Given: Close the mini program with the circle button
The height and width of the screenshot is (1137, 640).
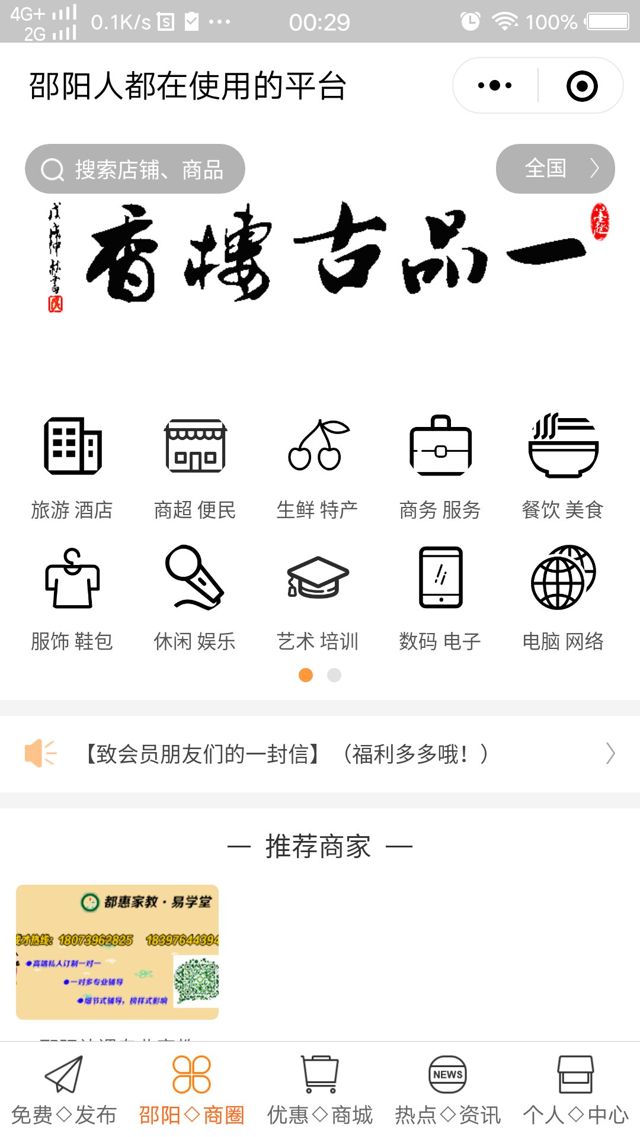Looking at the screenshot, I should point(581,86).
